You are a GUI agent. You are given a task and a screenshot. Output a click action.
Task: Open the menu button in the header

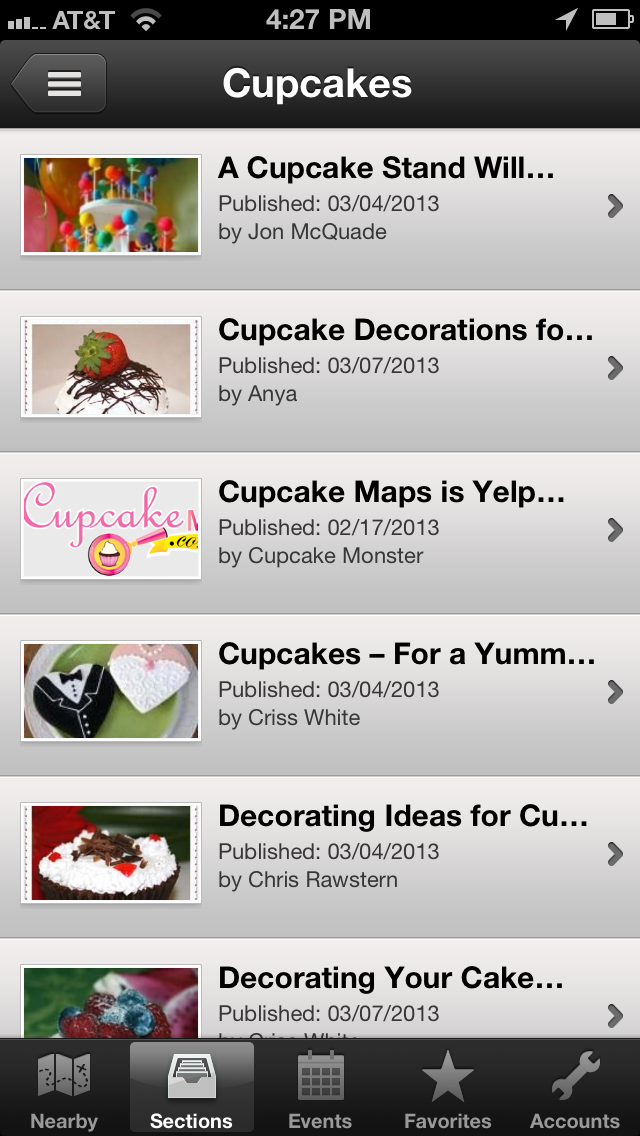point(60,83)
